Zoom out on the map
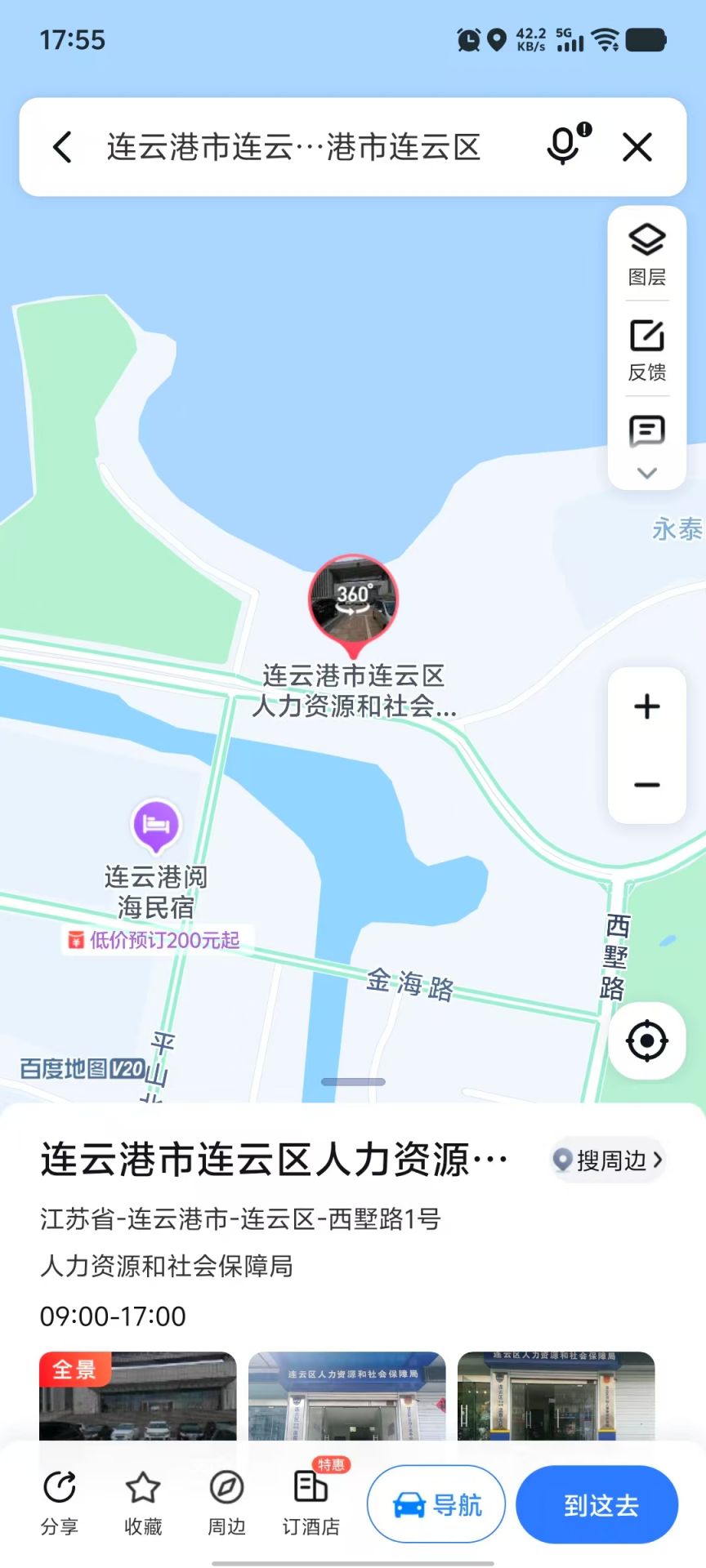Image resolution: width=706 pixels, height=1568 pixels. click(x=646, y=785)
